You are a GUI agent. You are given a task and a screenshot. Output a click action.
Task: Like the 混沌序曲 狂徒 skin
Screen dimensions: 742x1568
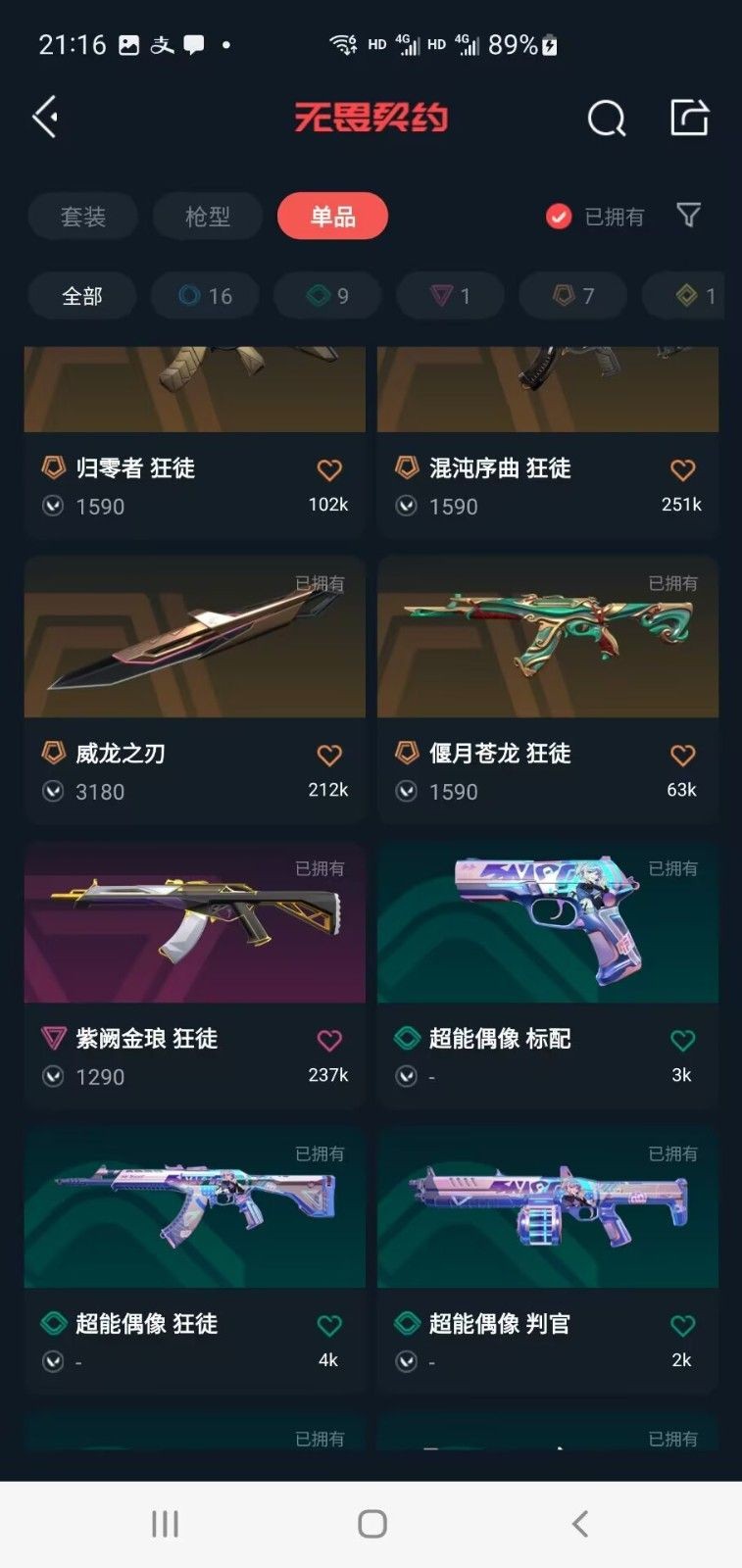point(682,470)
